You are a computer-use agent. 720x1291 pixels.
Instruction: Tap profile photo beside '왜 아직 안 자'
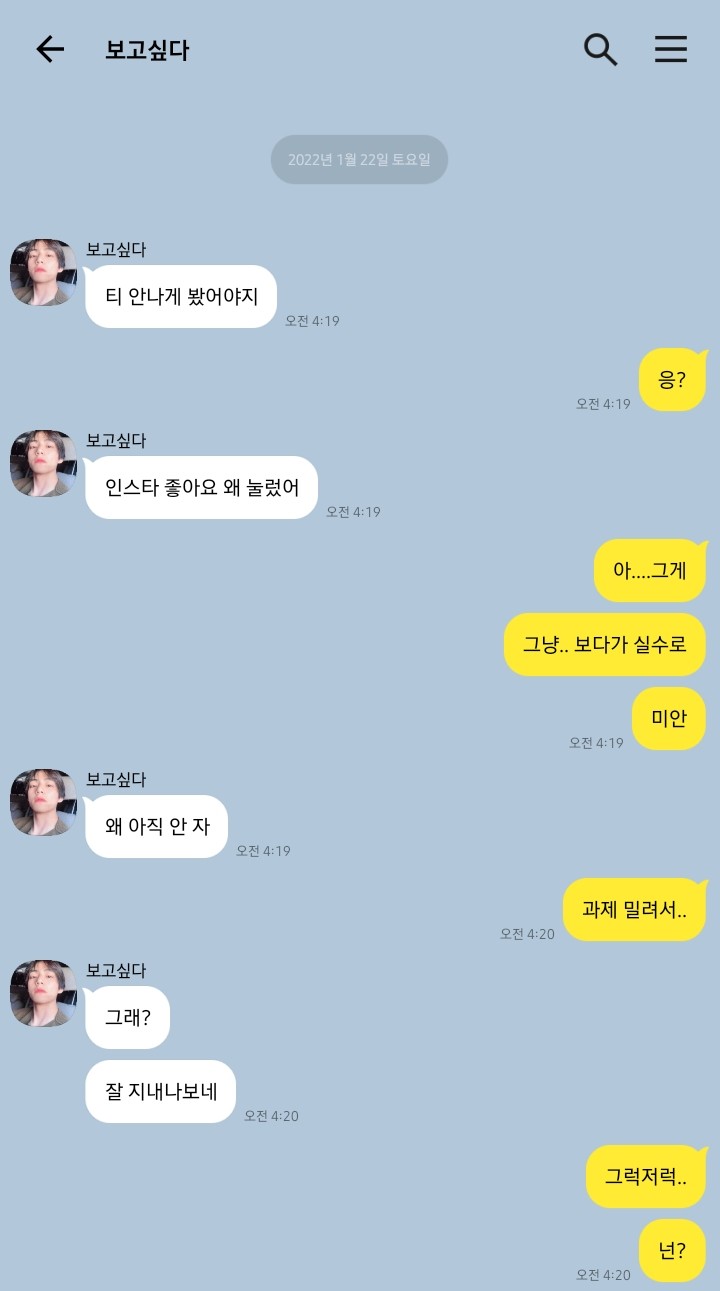(x=43, y=802)
